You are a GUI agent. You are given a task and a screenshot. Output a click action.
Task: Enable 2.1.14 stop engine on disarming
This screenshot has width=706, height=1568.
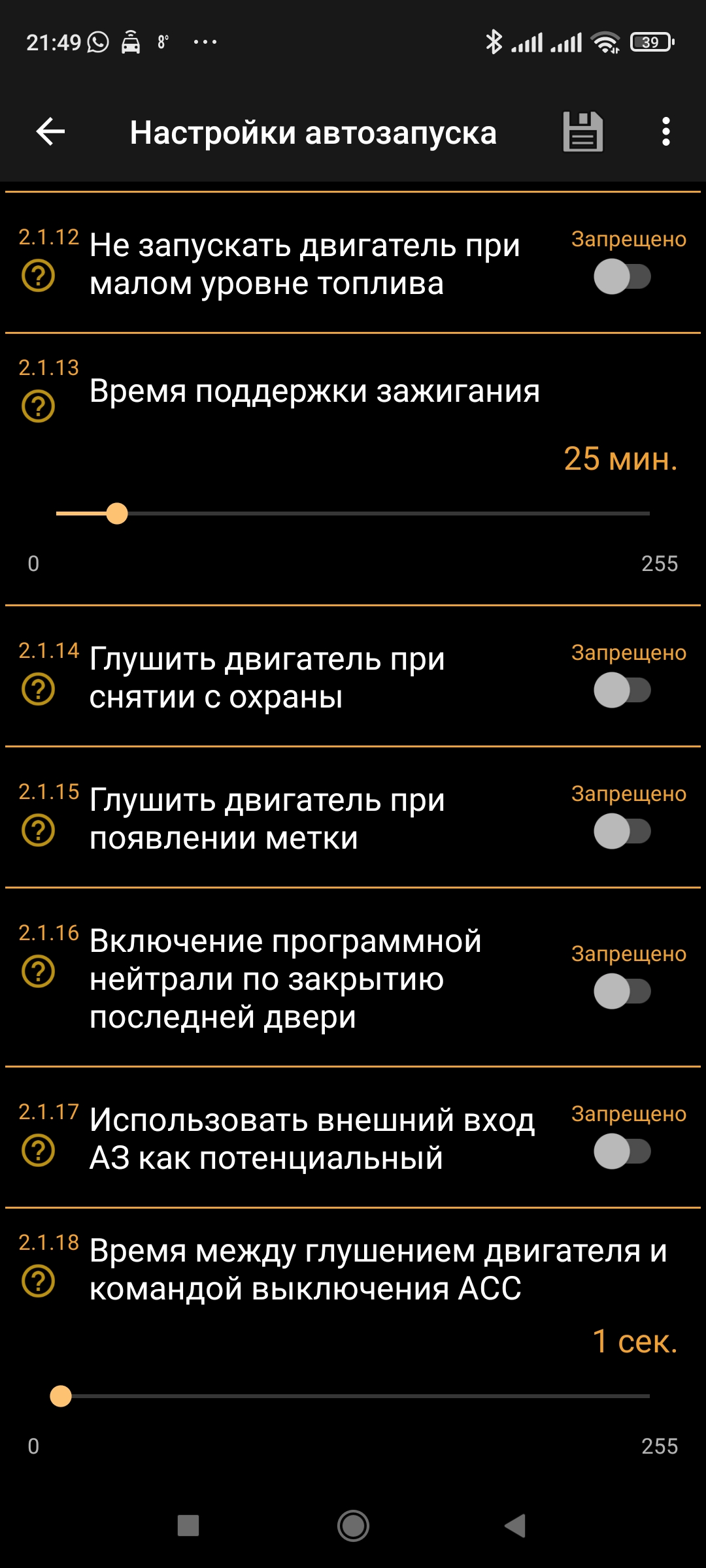coord(622,690)
